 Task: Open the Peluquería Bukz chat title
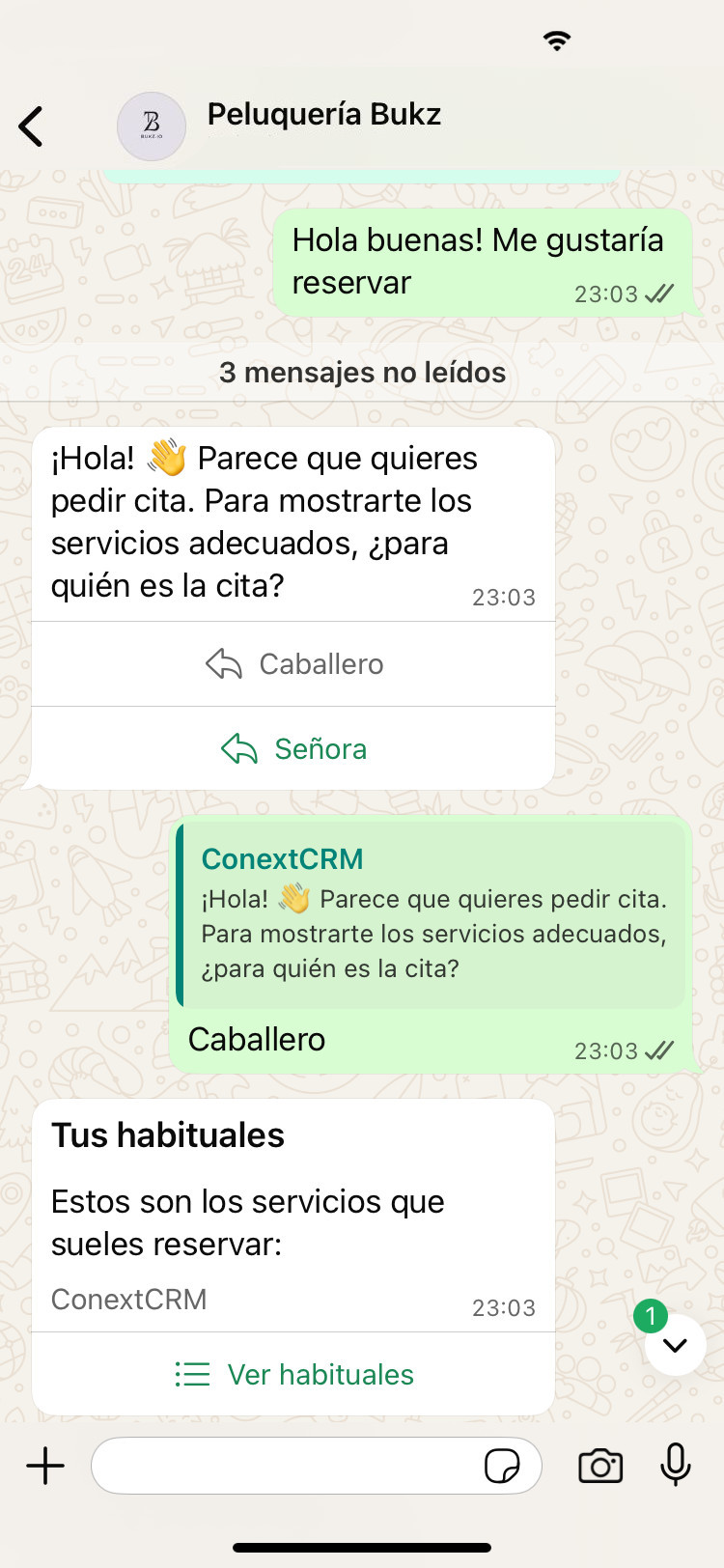324,114
